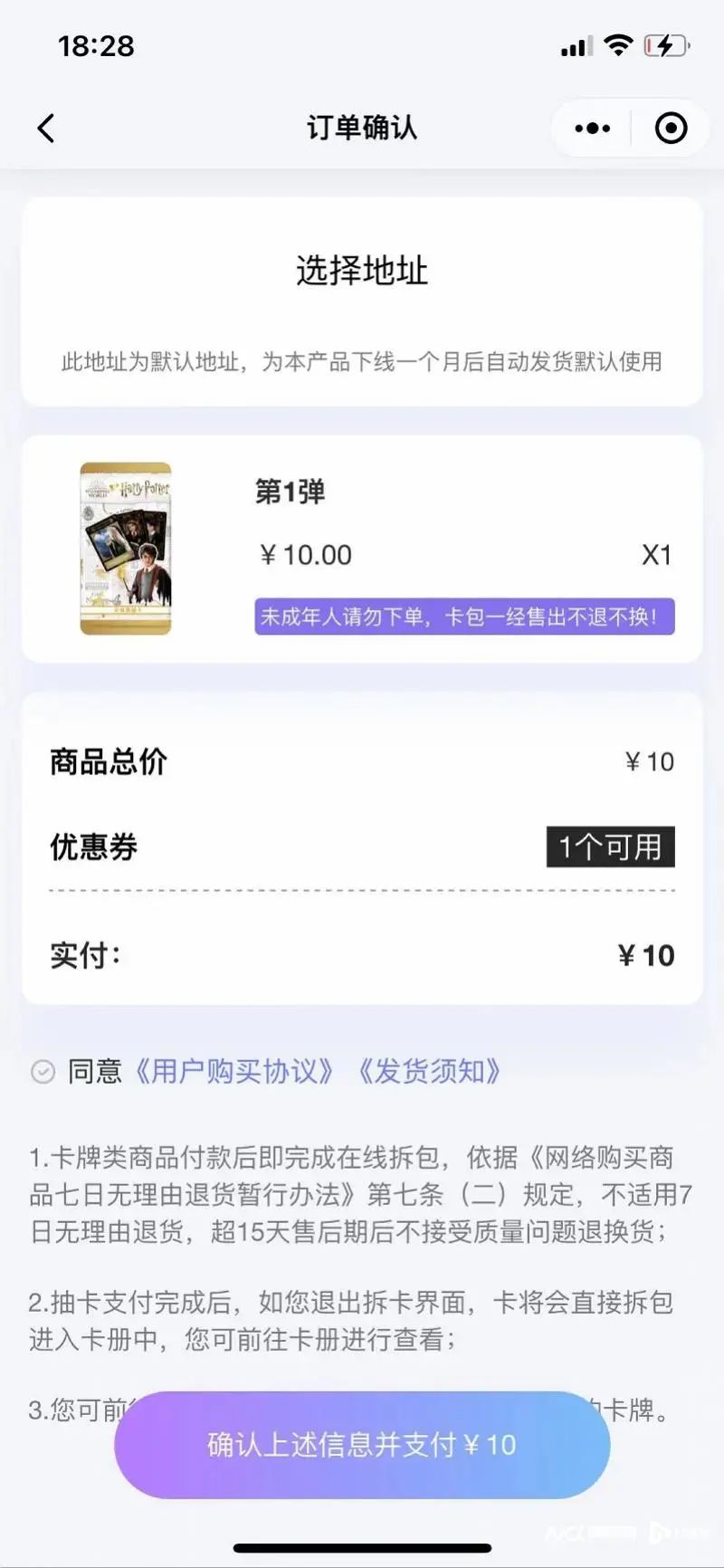724x1568 pixels.
Task: Open the 选择地址 address selection card
Action: pos(362,270)
